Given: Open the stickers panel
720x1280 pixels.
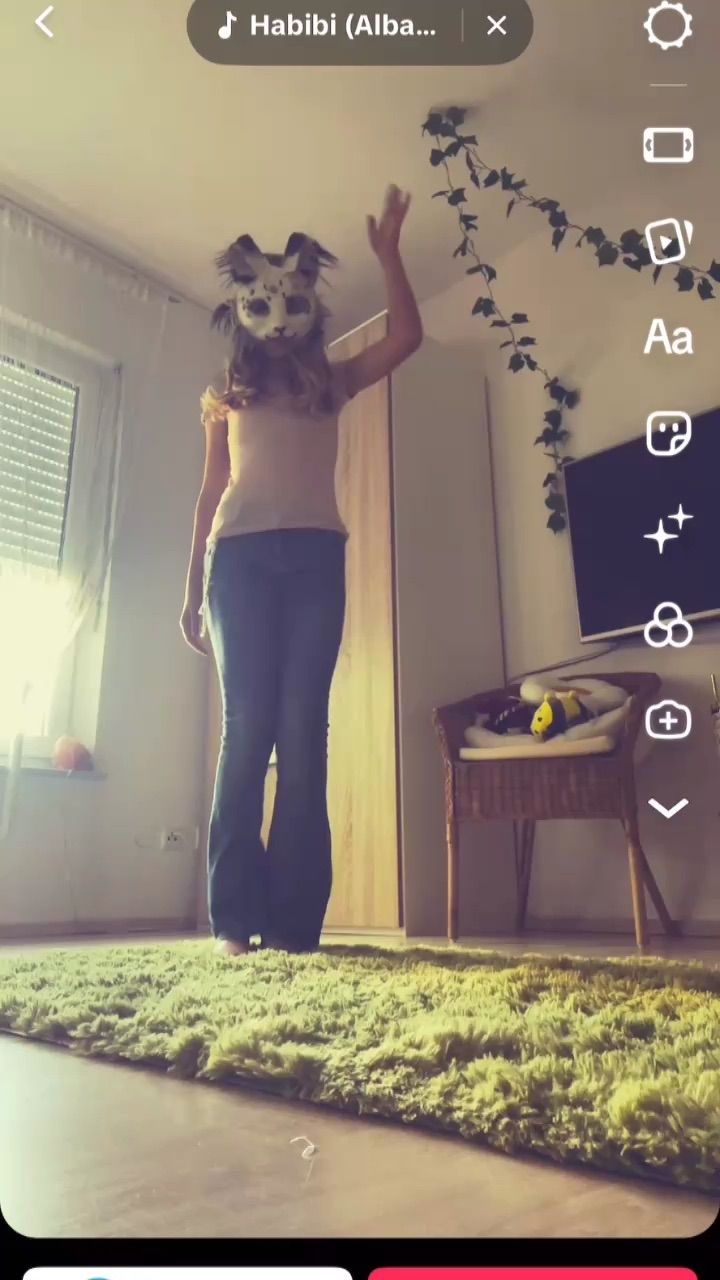Looking at the screenshot, I should click(668, 434).
